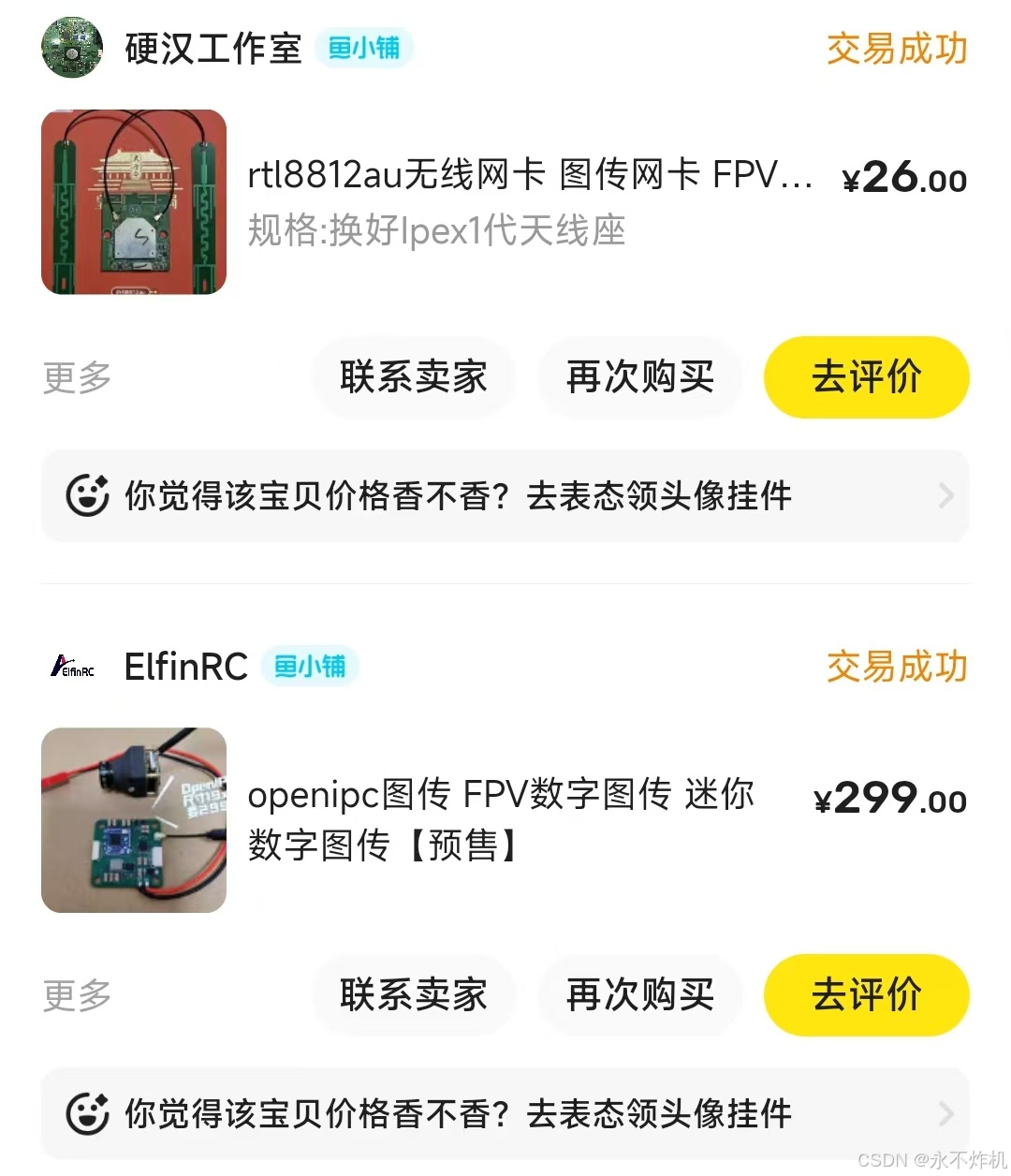Image resolution: width=1011 pixels, height=1176 pixels.
Task: Tap 更多 under the openipc图传 order
Action: (77, 996)
